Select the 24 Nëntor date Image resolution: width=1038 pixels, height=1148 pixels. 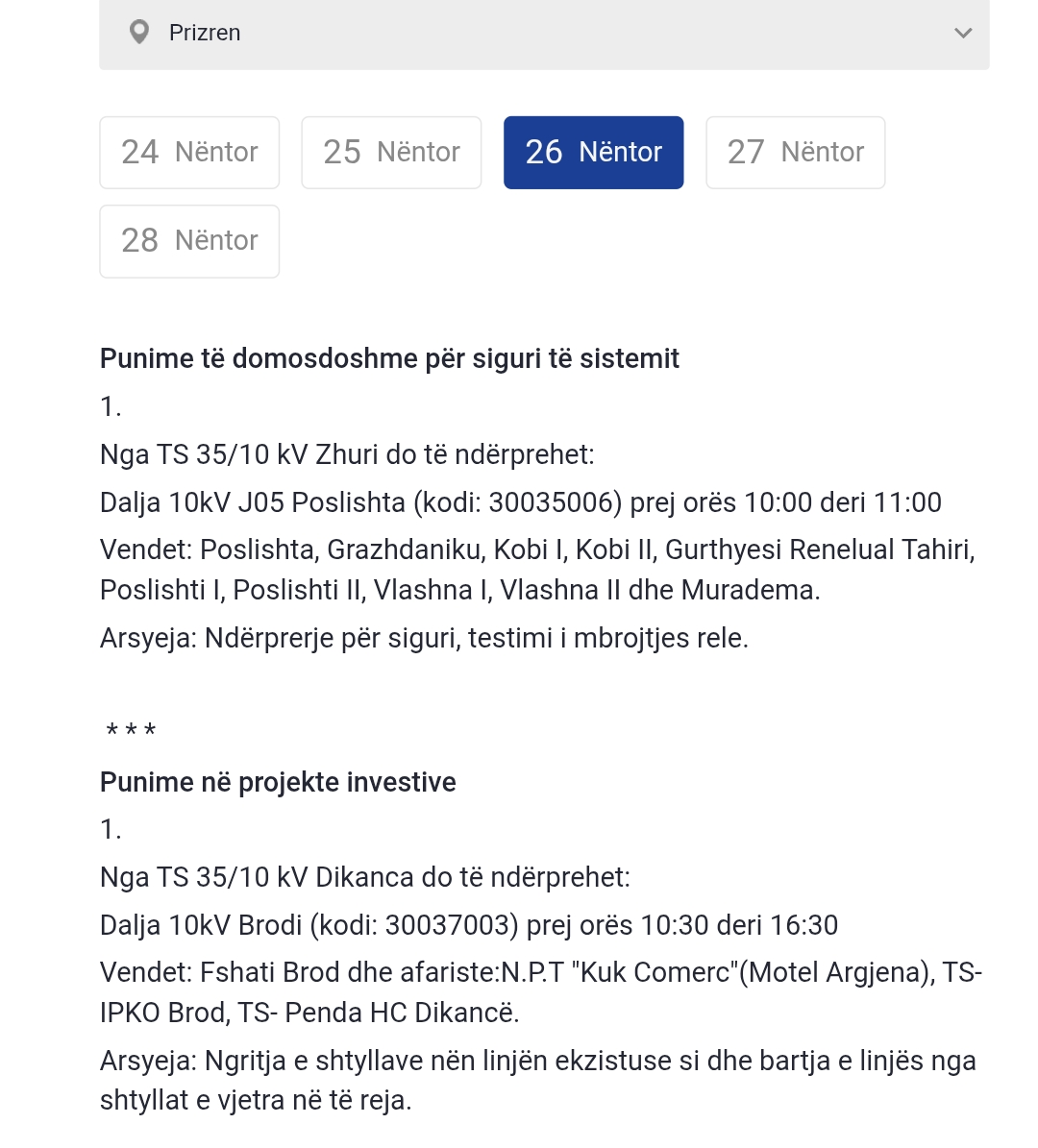click(x=189, y=153)
